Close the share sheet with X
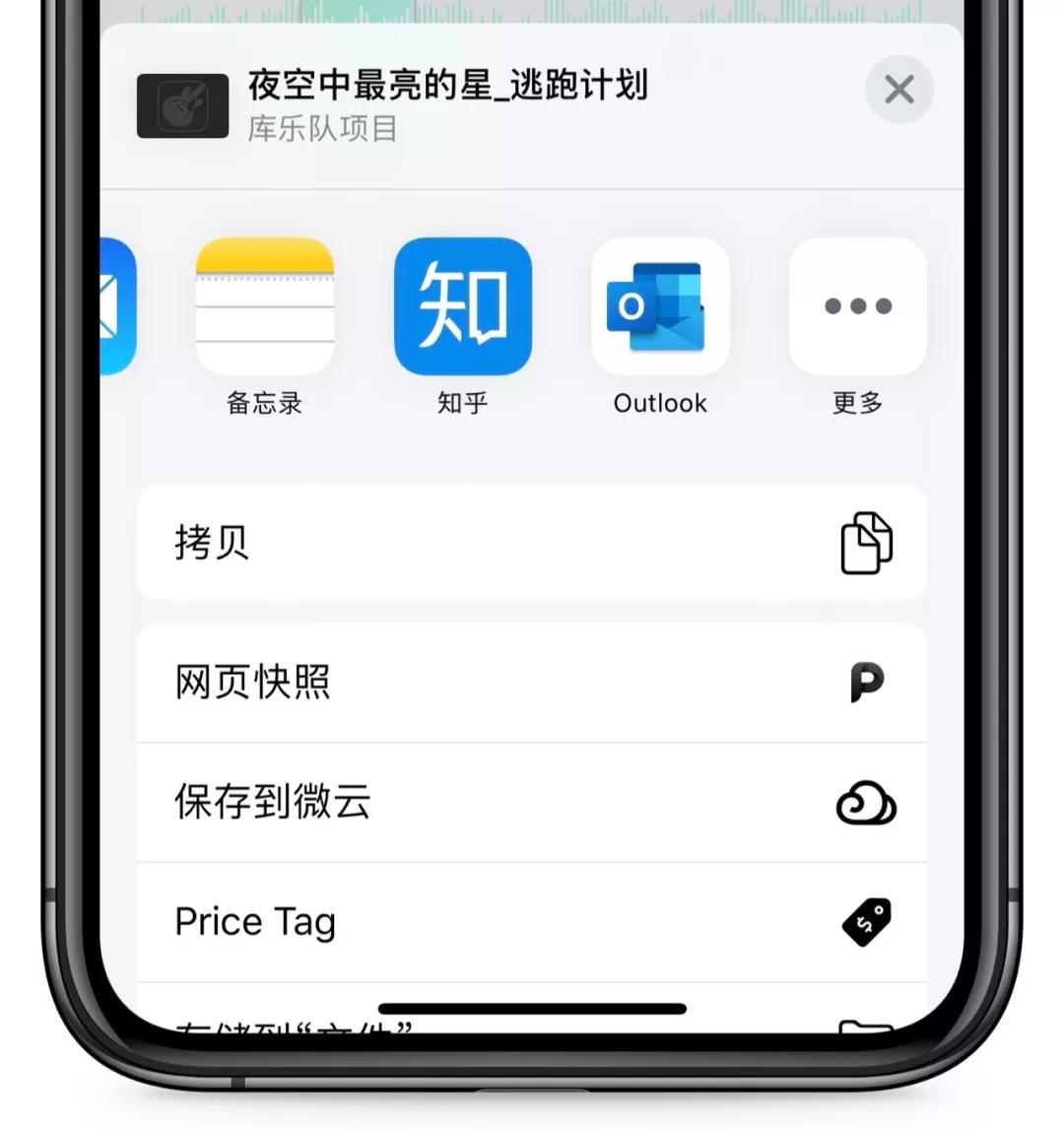1064x1132 pixels. point(898,90)
